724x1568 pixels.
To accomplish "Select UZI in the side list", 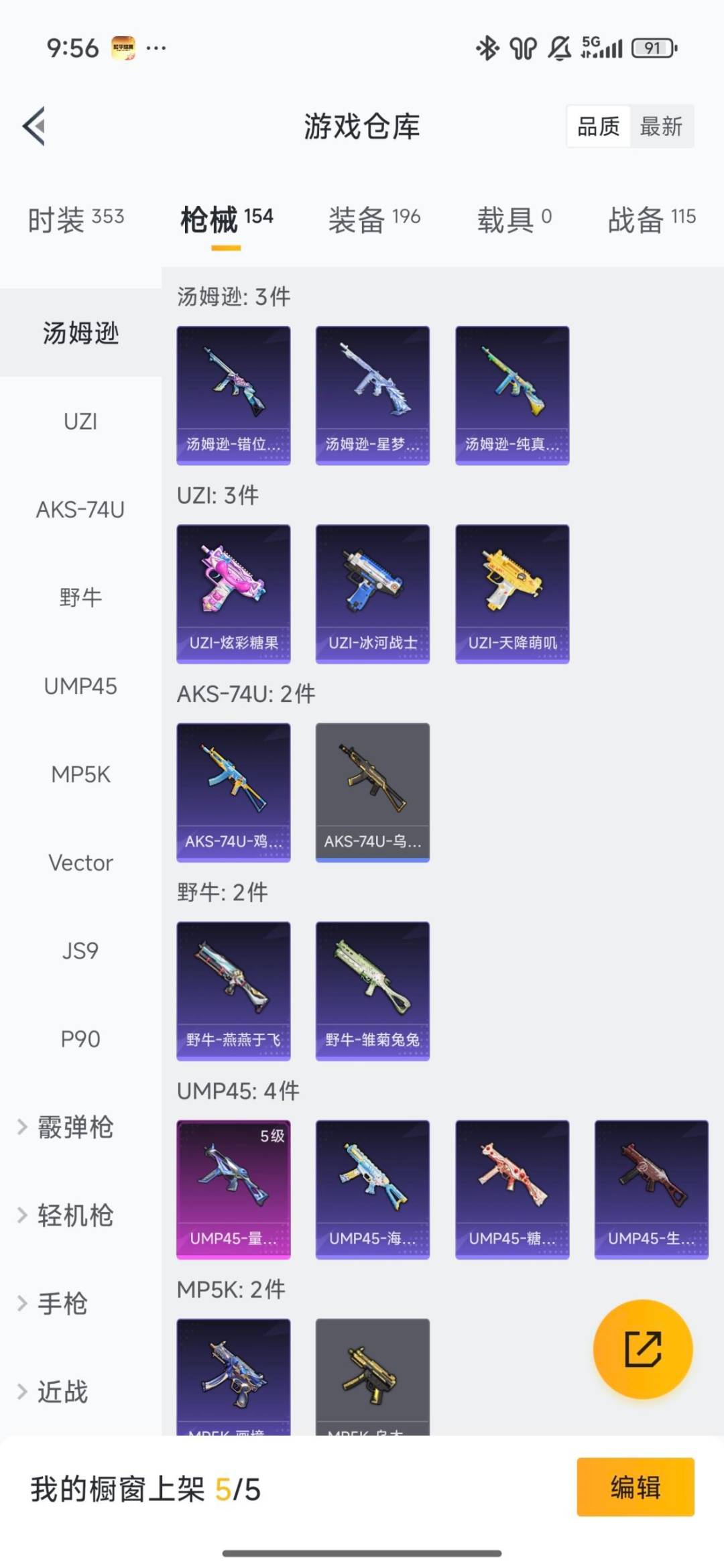I will (80, 422).
